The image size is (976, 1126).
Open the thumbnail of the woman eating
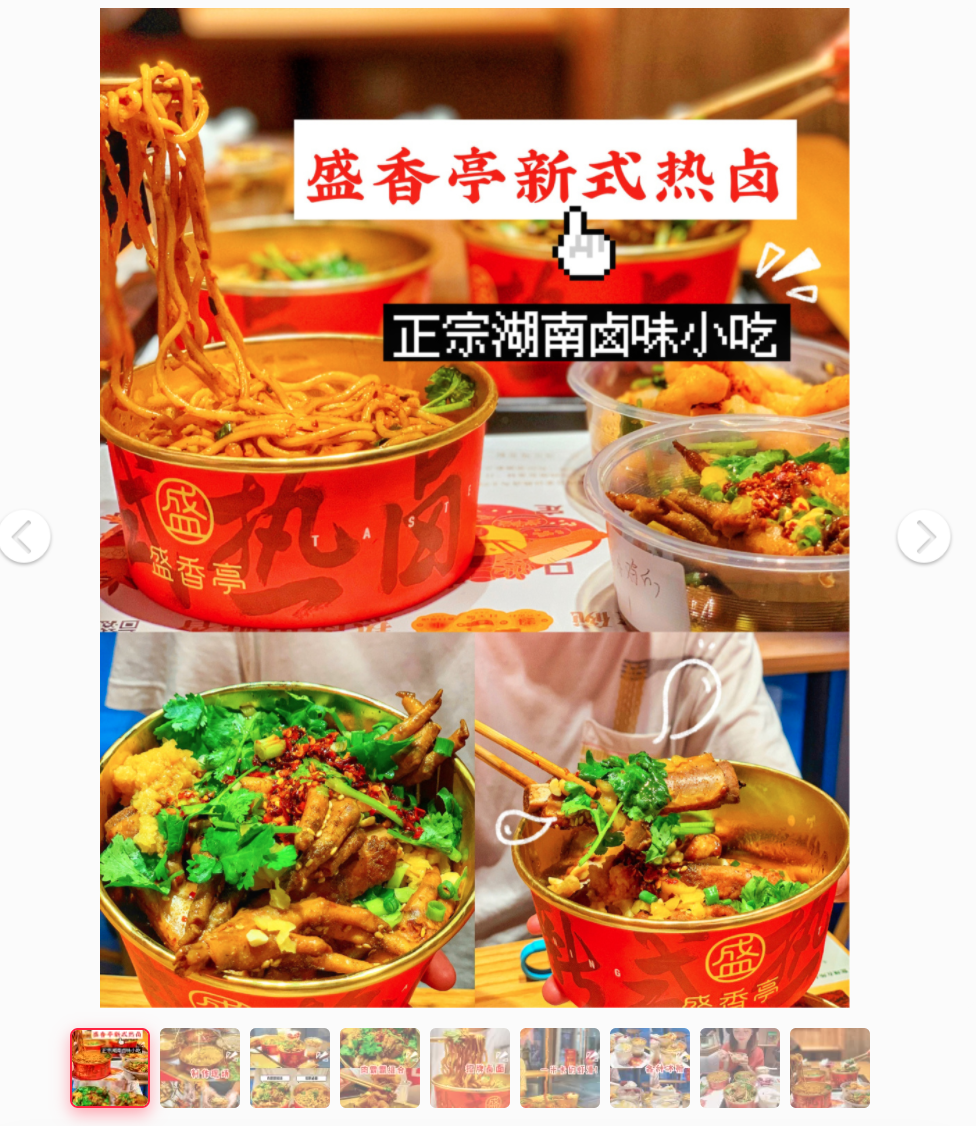coord(739,1067)
